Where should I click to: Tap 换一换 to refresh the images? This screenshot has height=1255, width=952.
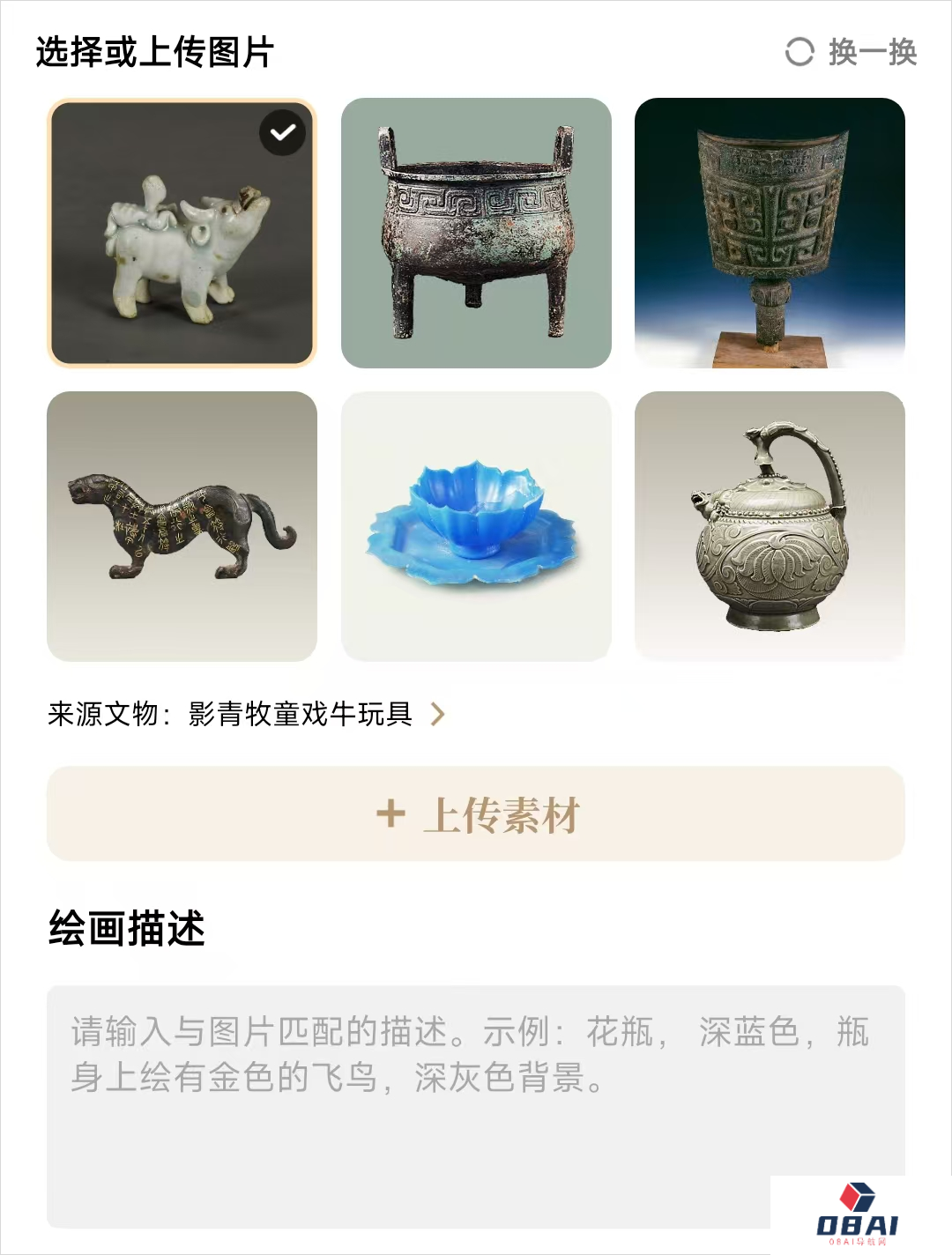click(x=851, y=52)
